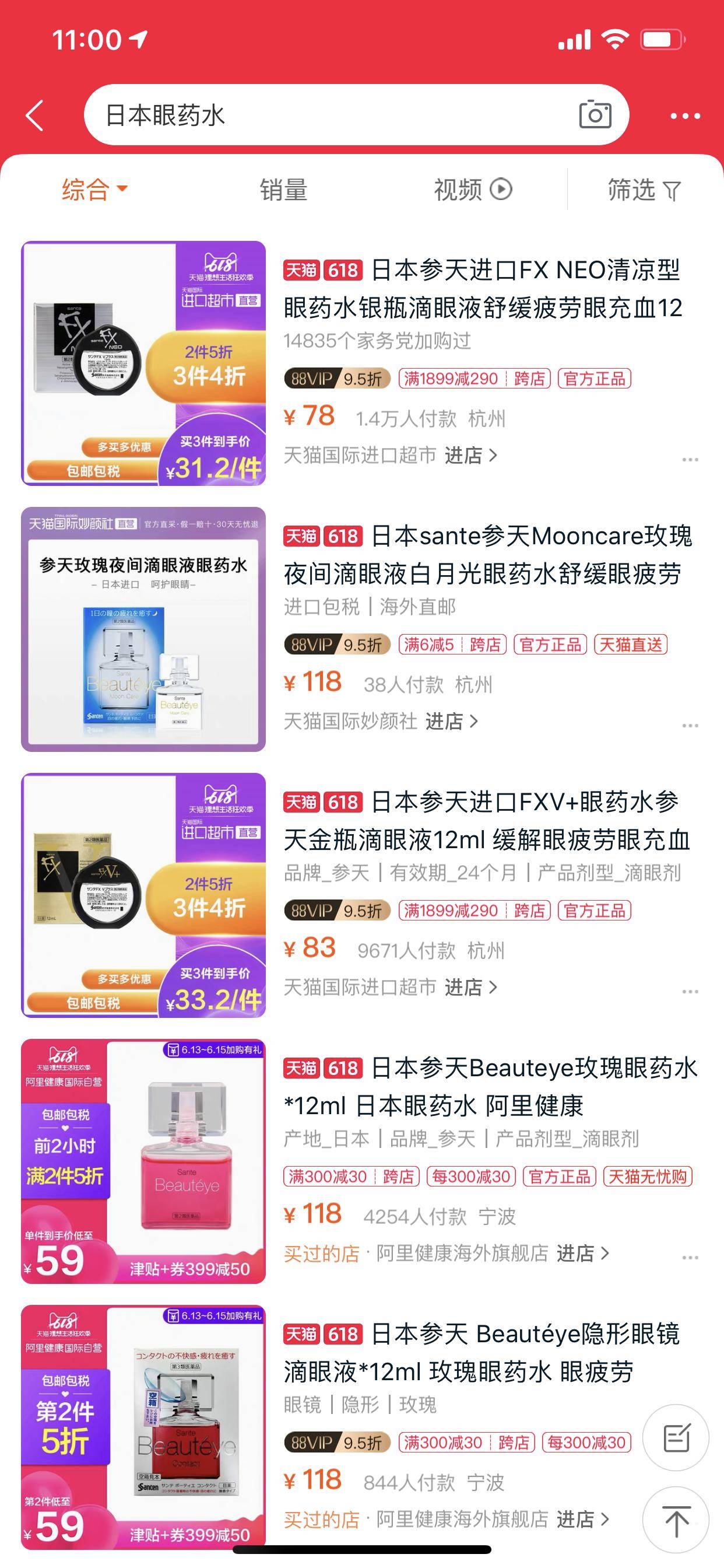The width and height of the screenshot is (724, 1568).
Task: Tap the camera icon for image search
Action: point(595,114)
